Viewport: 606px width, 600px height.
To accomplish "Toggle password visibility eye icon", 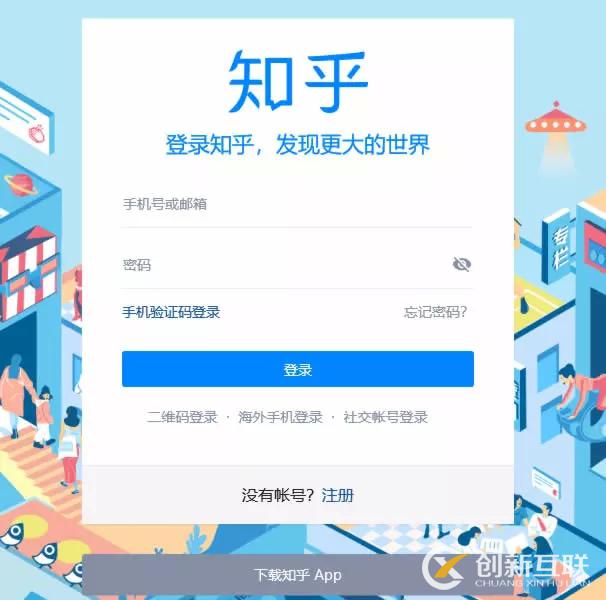I will (x=461, y=264).
